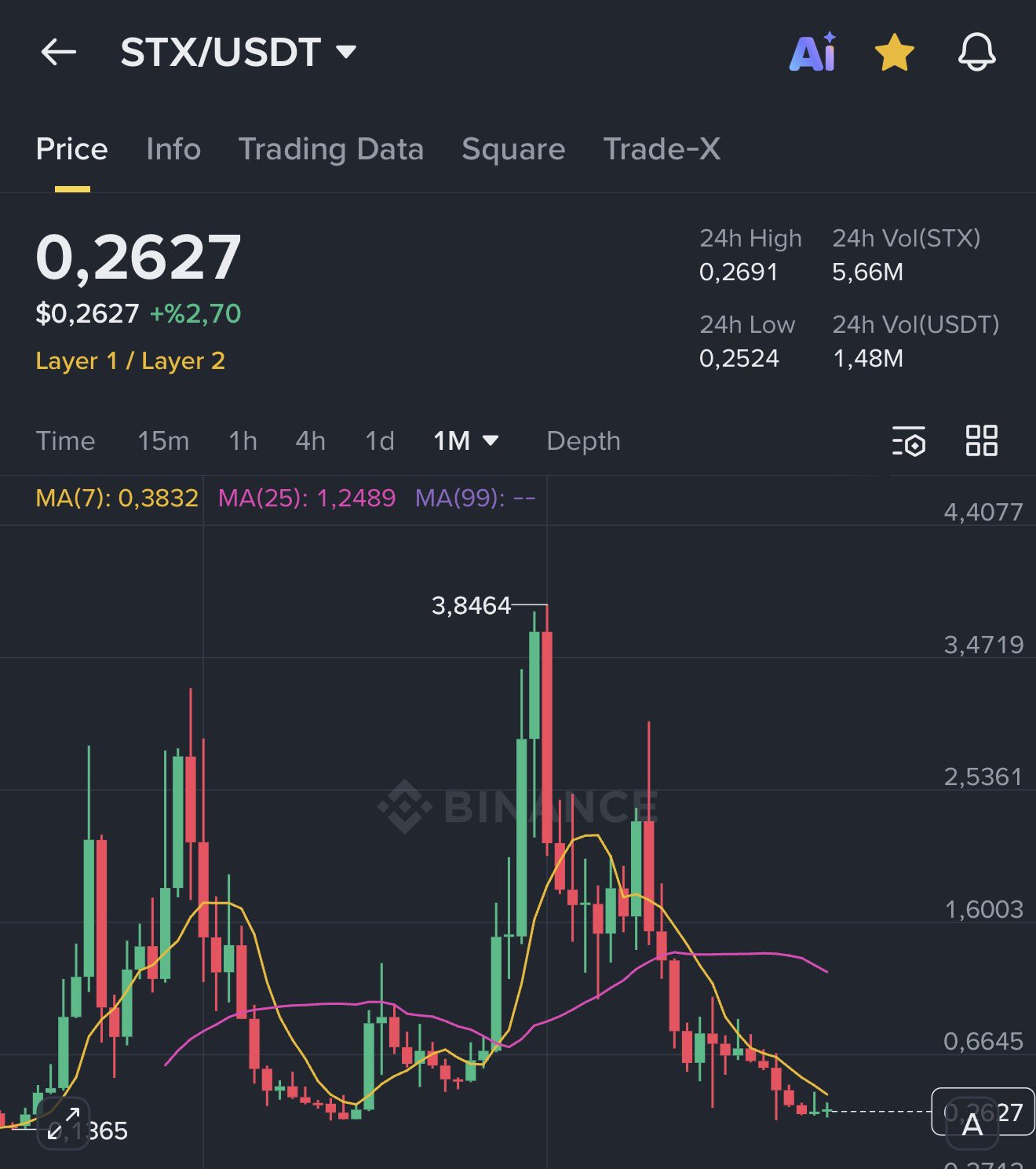Open the Layer 1 / Layer 2 category link

click(x=130, y=361)
